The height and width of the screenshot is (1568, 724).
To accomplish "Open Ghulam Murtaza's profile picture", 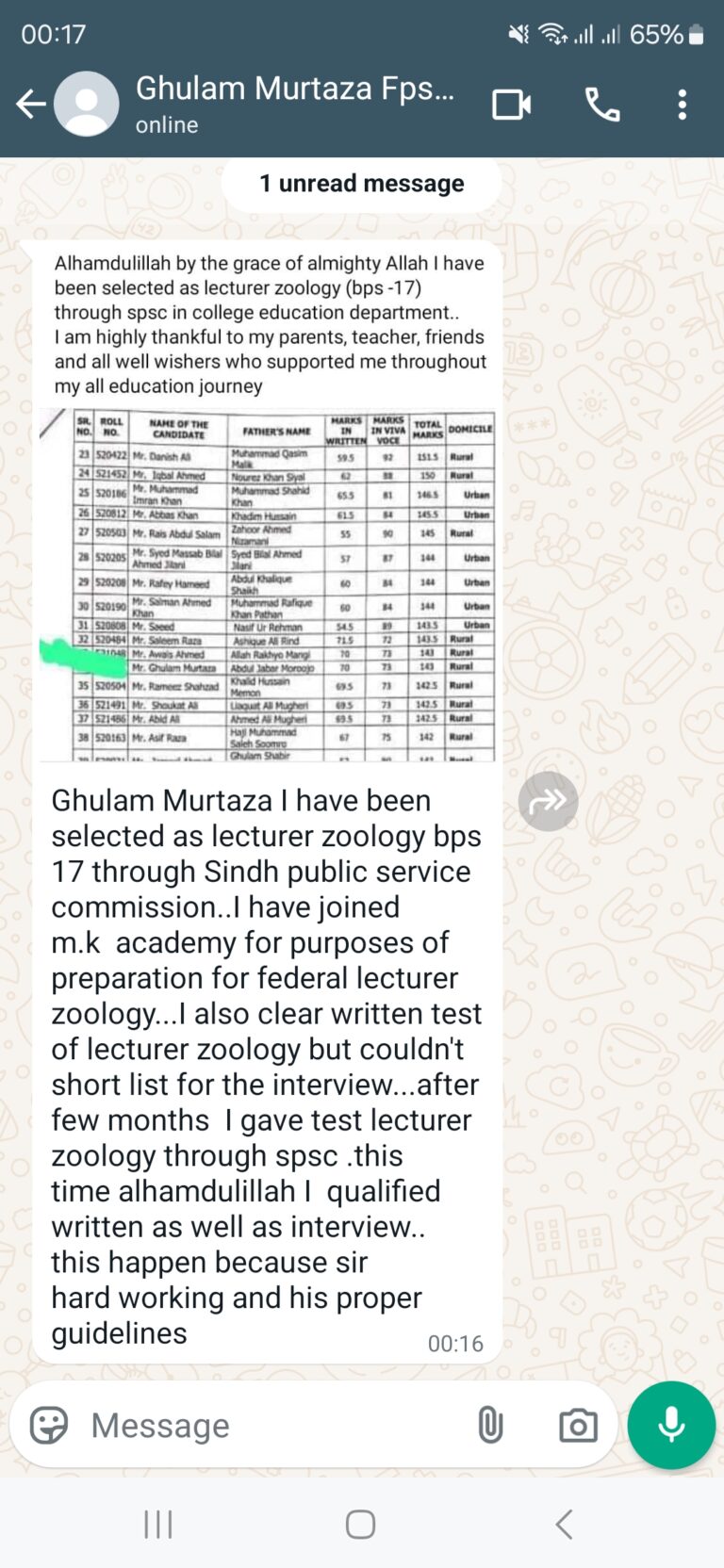I will pos(87,105).
